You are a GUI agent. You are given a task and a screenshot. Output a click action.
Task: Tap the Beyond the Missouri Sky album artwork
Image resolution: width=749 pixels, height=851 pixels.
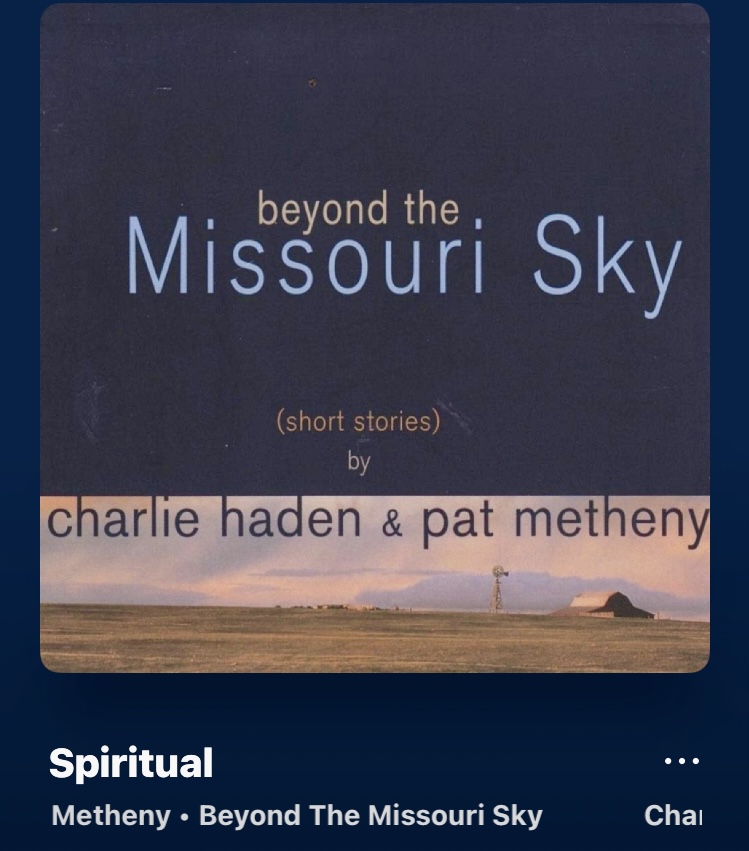click(375, 338)
